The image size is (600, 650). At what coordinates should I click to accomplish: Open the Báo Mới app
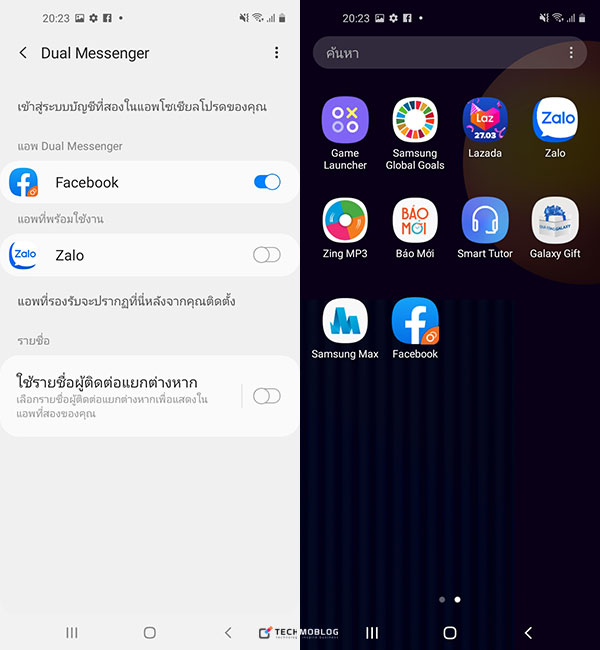point(415,222)
